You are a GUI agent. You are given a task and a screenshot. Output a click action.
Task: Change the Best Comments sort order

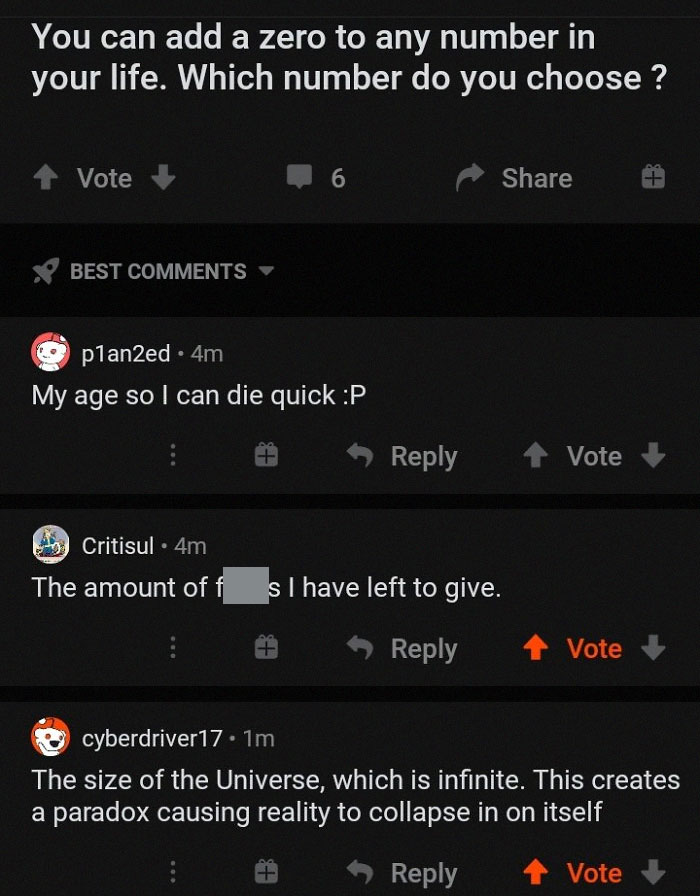[x=265, y=271]
